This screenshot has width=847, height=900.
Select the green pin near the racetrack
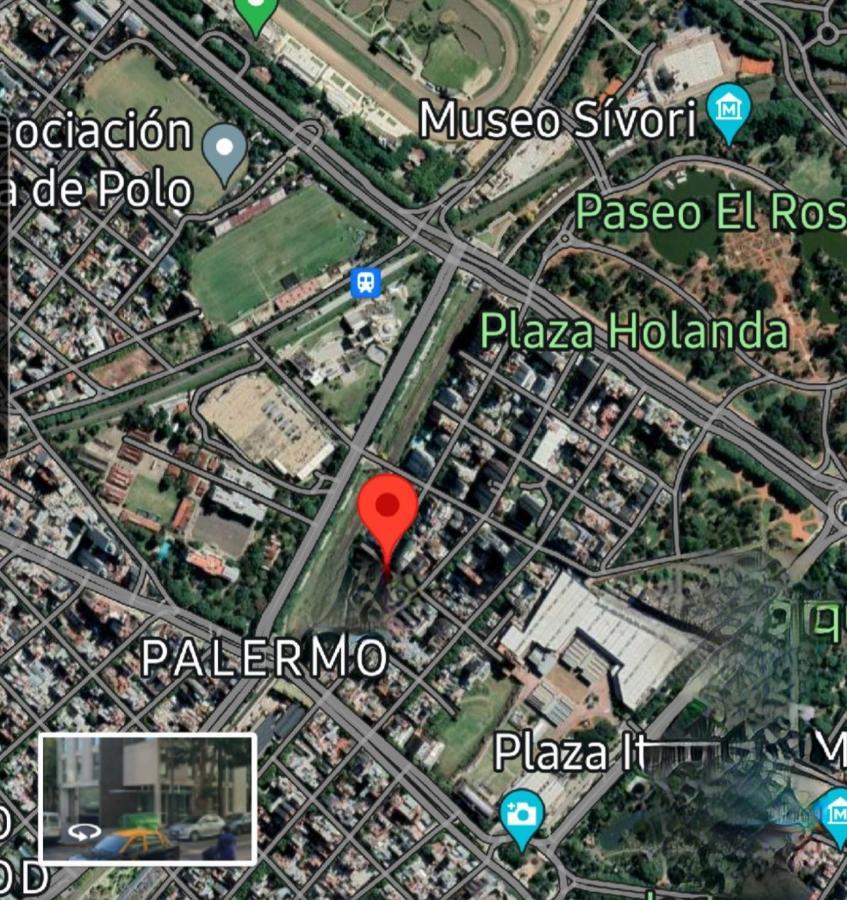[x=258, y=14]
